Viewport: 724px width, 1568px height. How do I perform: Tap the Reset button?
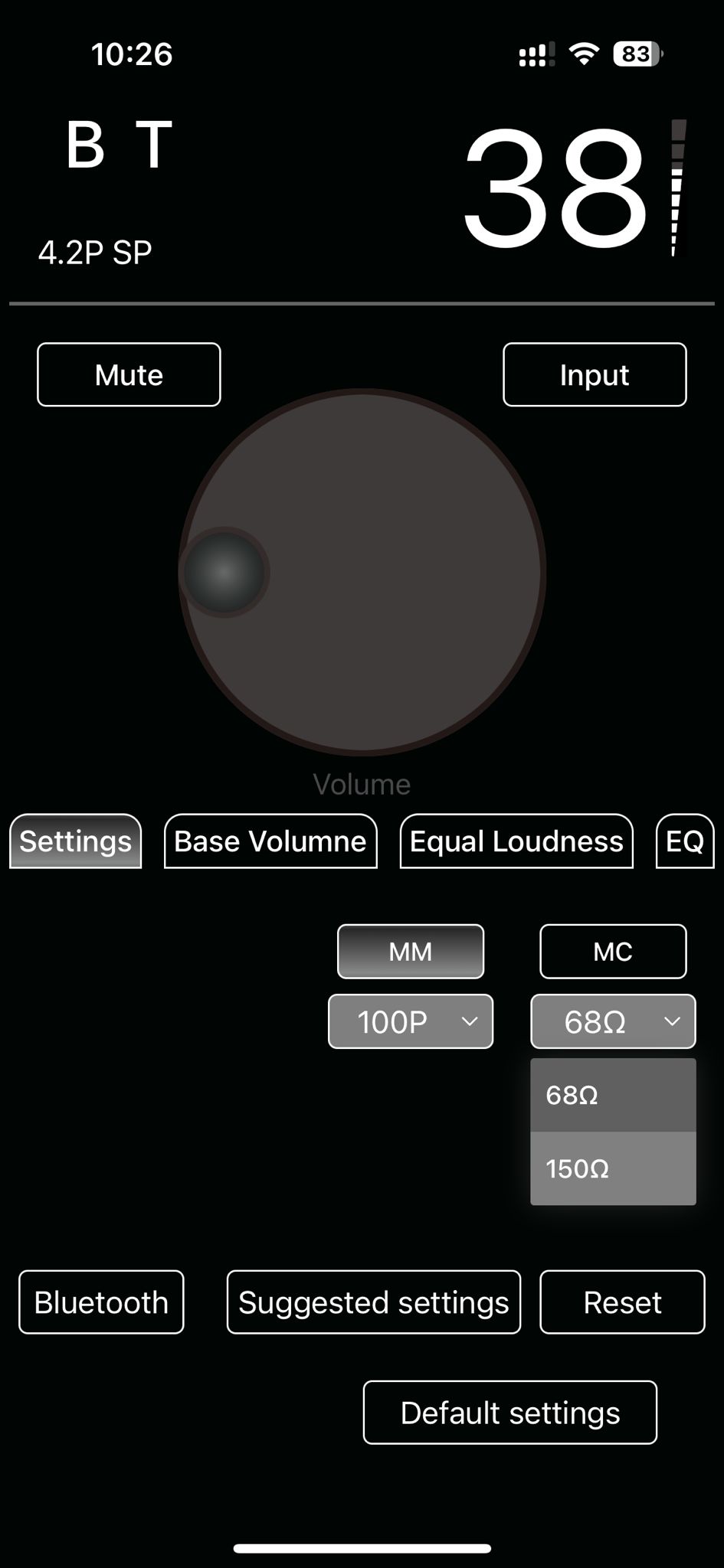click(x=622, y=1302)
